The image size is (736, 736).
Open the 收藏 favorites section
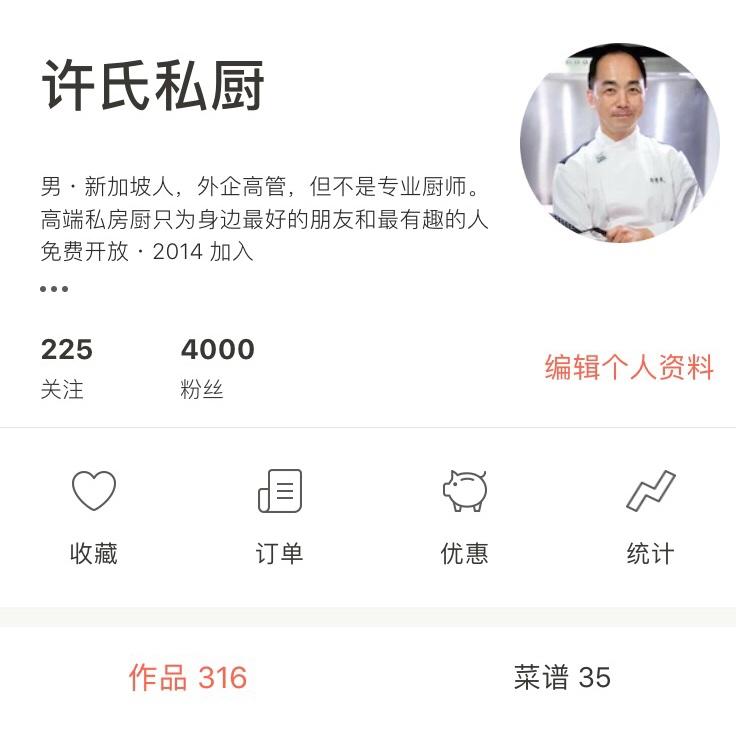pyautogui.click(x=94, y=516)
